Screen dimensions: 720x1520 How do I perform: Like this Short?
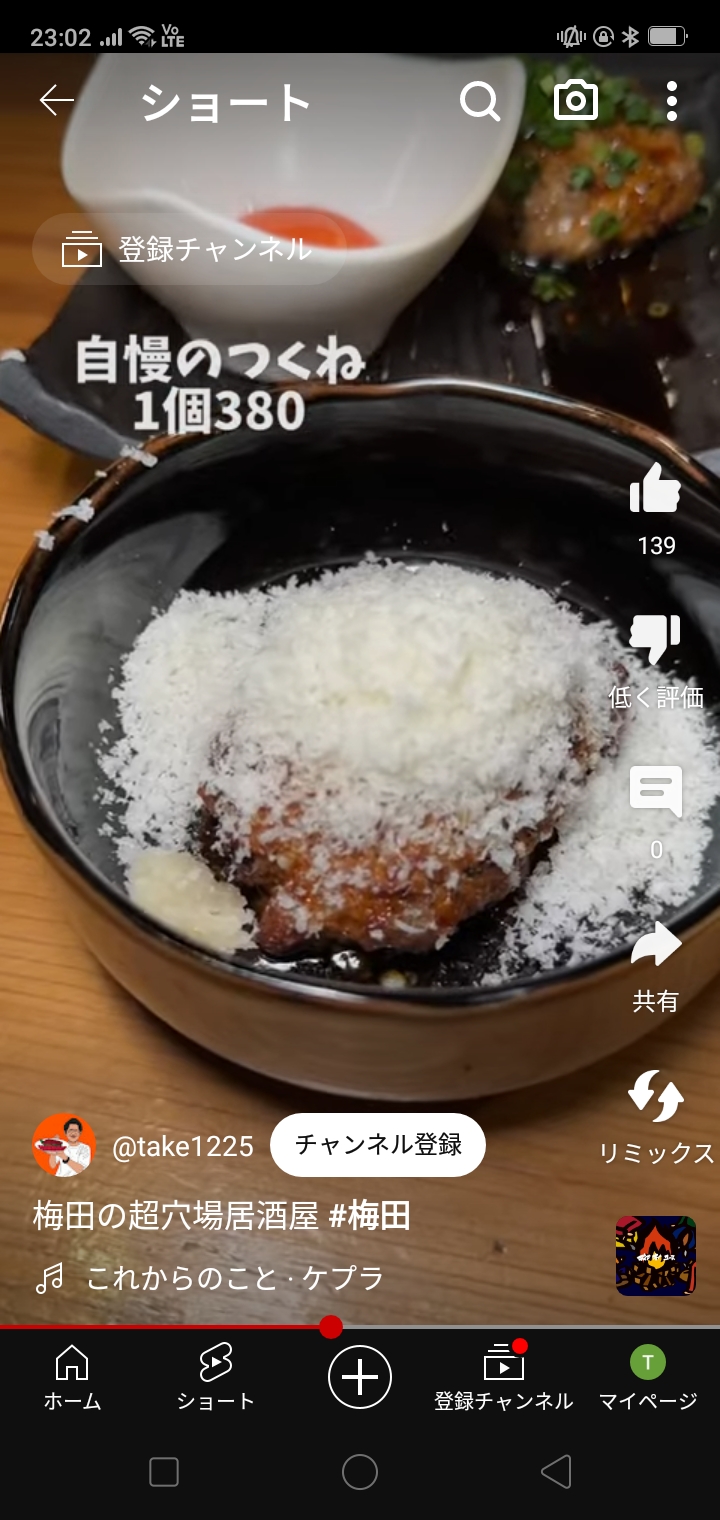656,490
